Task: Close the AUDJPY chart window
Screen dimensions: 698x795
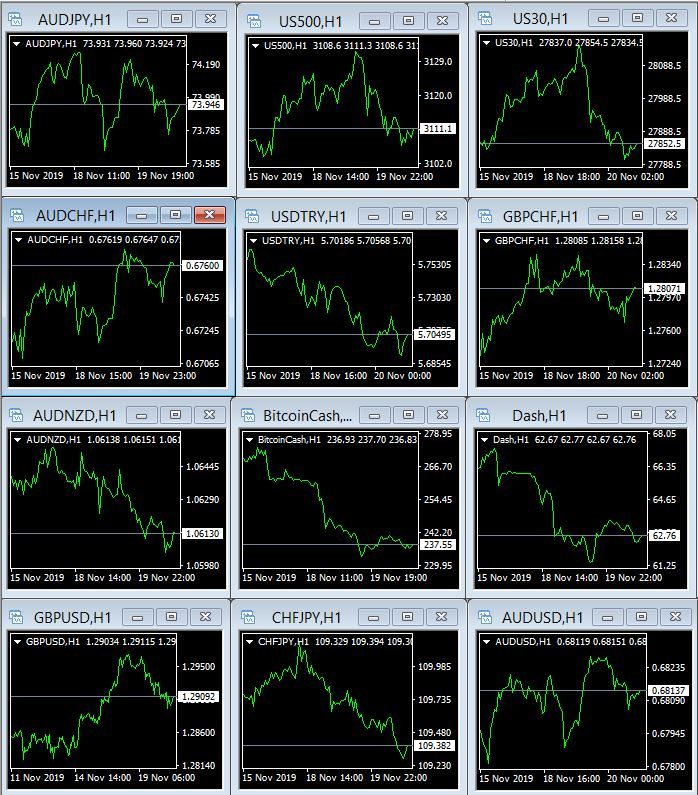Action: 209,18
